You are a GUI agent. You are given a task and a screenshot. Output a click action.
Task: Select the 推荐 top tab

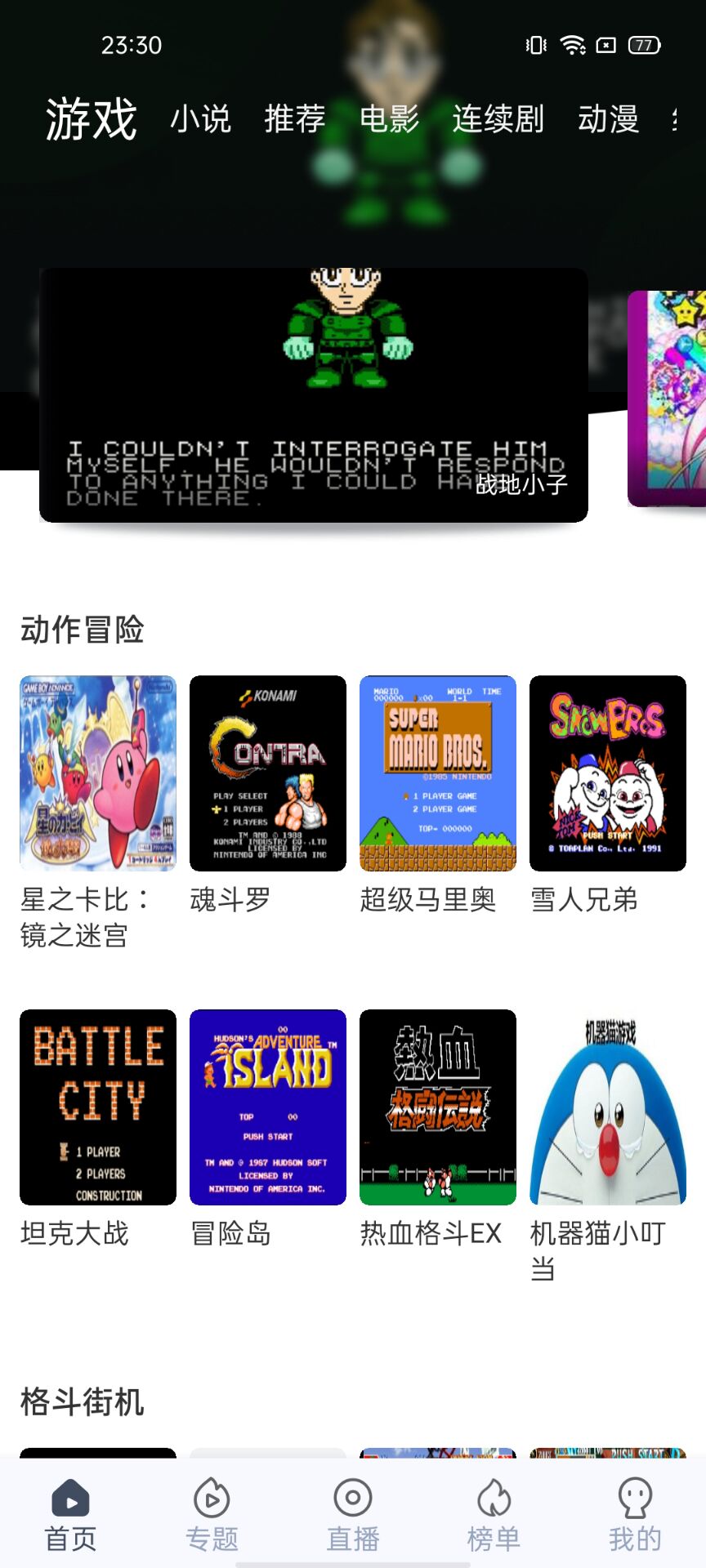[x=295, y=119]
